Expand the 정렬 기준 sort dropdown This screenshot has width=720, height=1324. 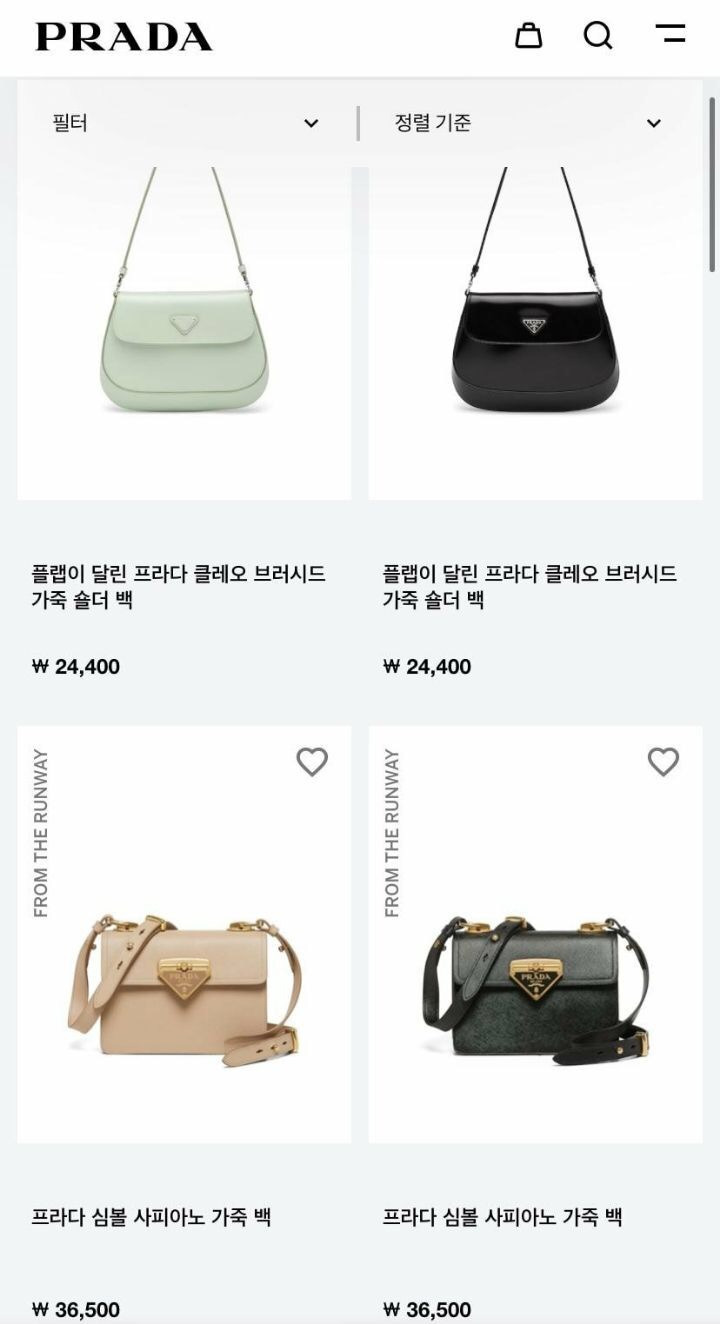click(x=528, y=123)
